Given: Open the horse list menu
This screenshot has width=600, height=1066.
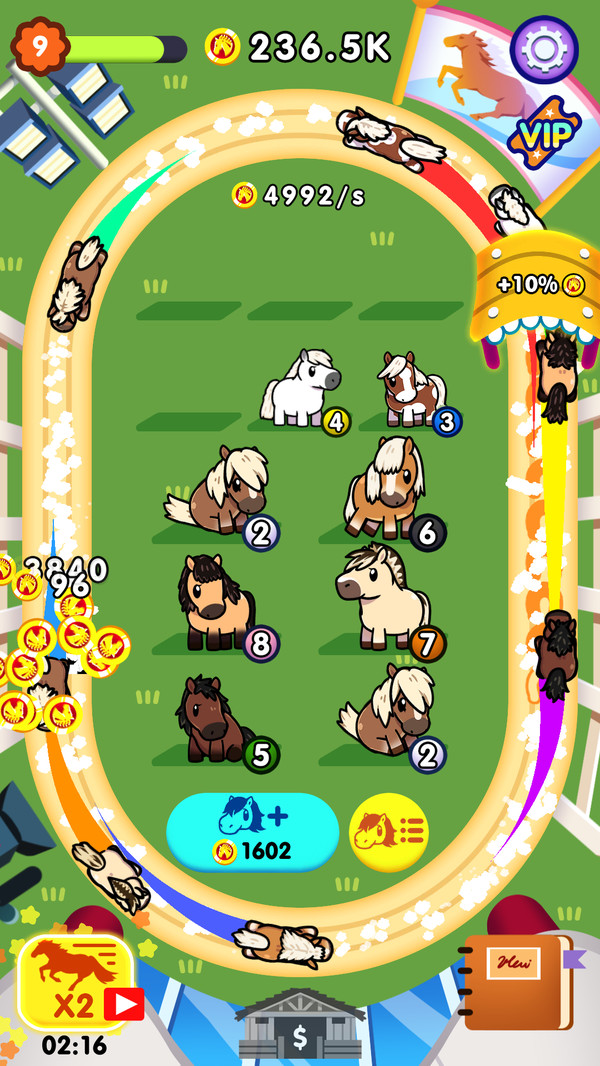Looking at the screenshot, I should (389, 830).
